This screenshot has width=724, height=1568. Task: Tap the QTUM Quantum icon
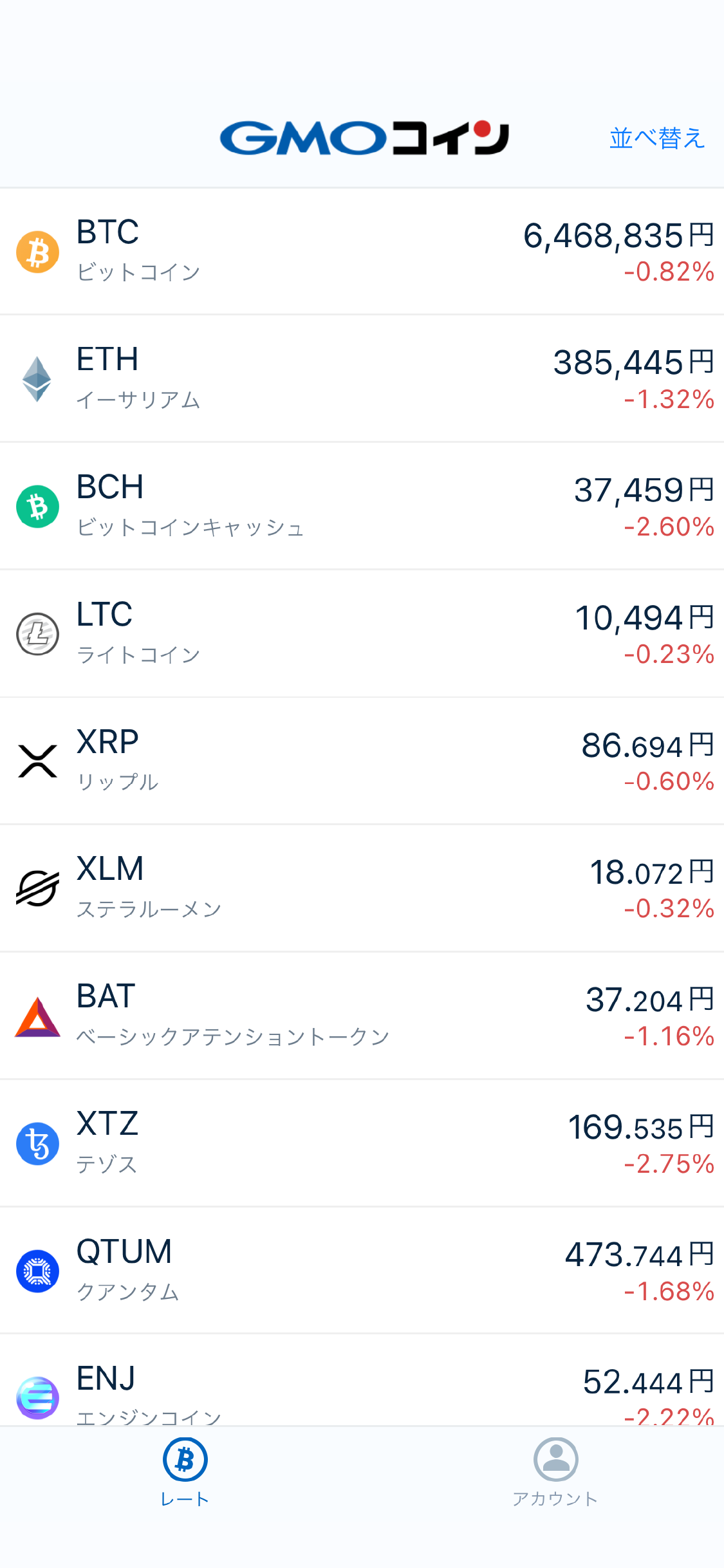pyautogui.click(x=37, y=1271)
